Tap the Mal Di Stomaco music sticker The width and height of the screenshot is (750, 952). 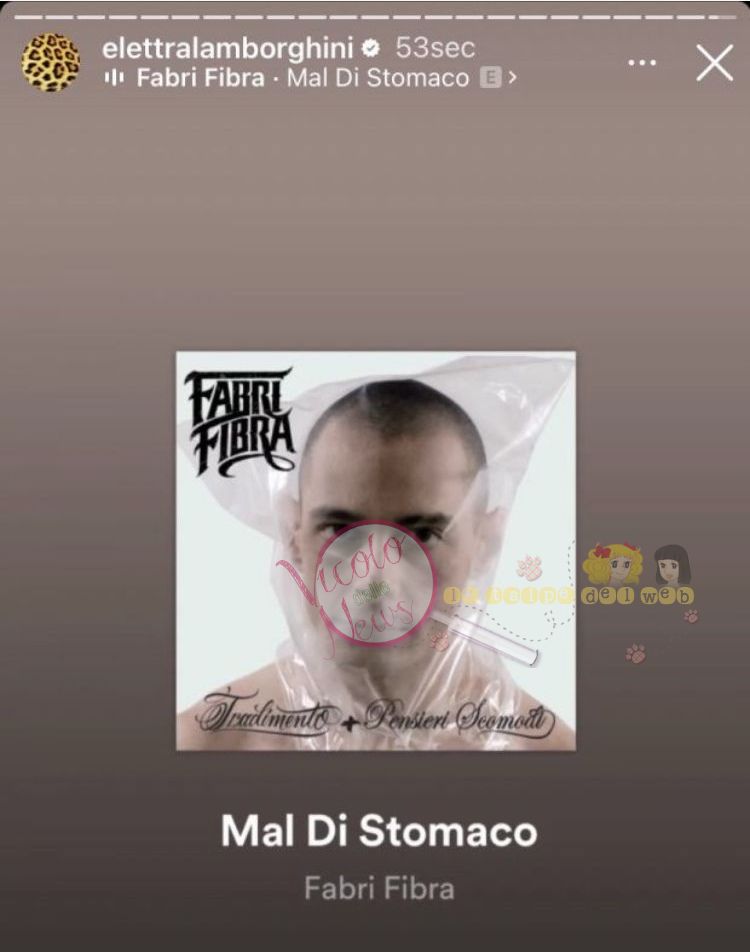click(377, 550)
